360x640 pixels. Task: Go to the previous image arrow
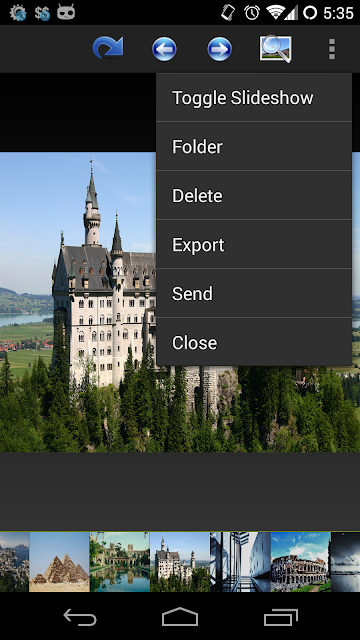(164, 49)
